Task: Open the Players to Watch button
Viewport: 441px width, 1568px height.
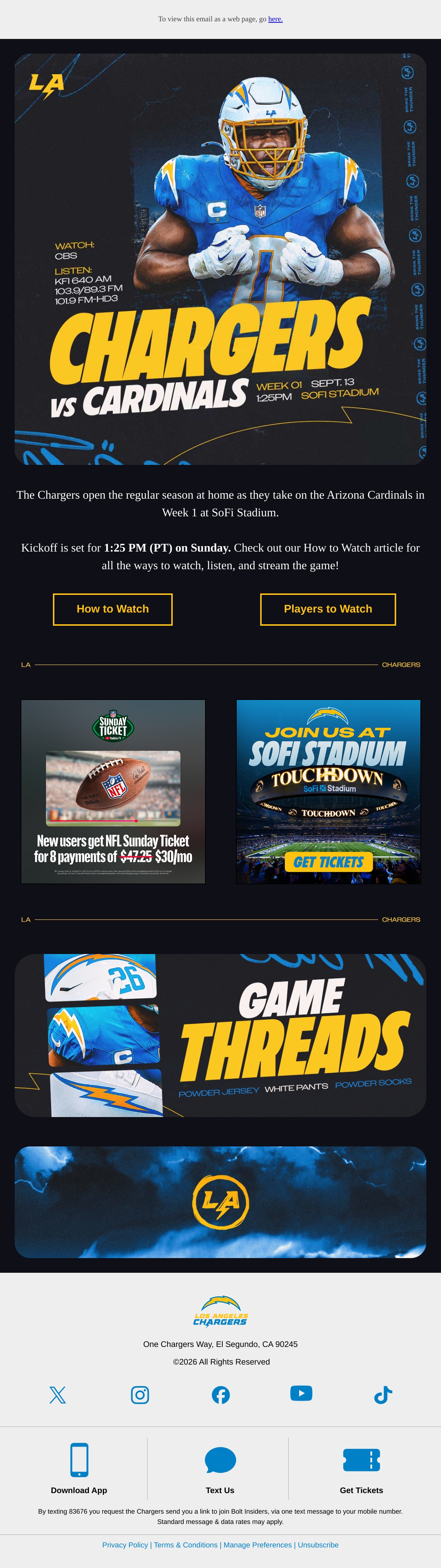Action: point(328,609)
